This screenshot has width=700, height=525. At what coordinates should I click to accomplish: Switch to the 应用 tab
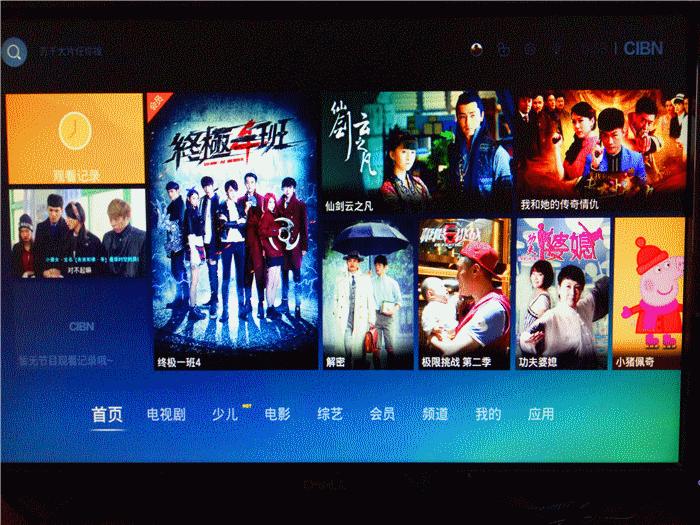coord(541,414)
